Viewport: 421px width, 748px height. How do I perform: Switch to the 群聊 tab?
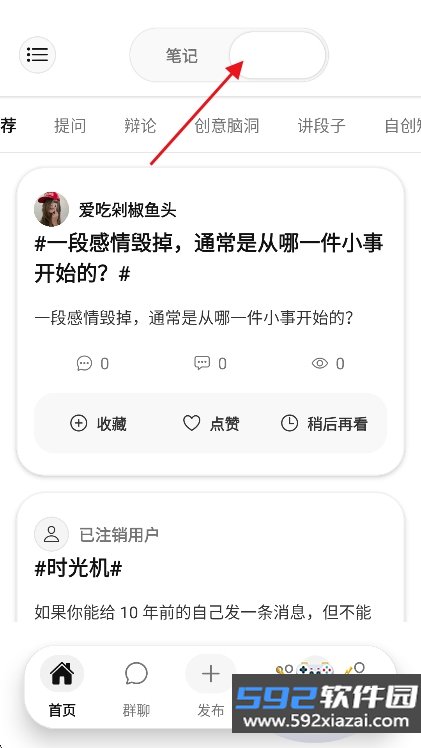[136, 686]
